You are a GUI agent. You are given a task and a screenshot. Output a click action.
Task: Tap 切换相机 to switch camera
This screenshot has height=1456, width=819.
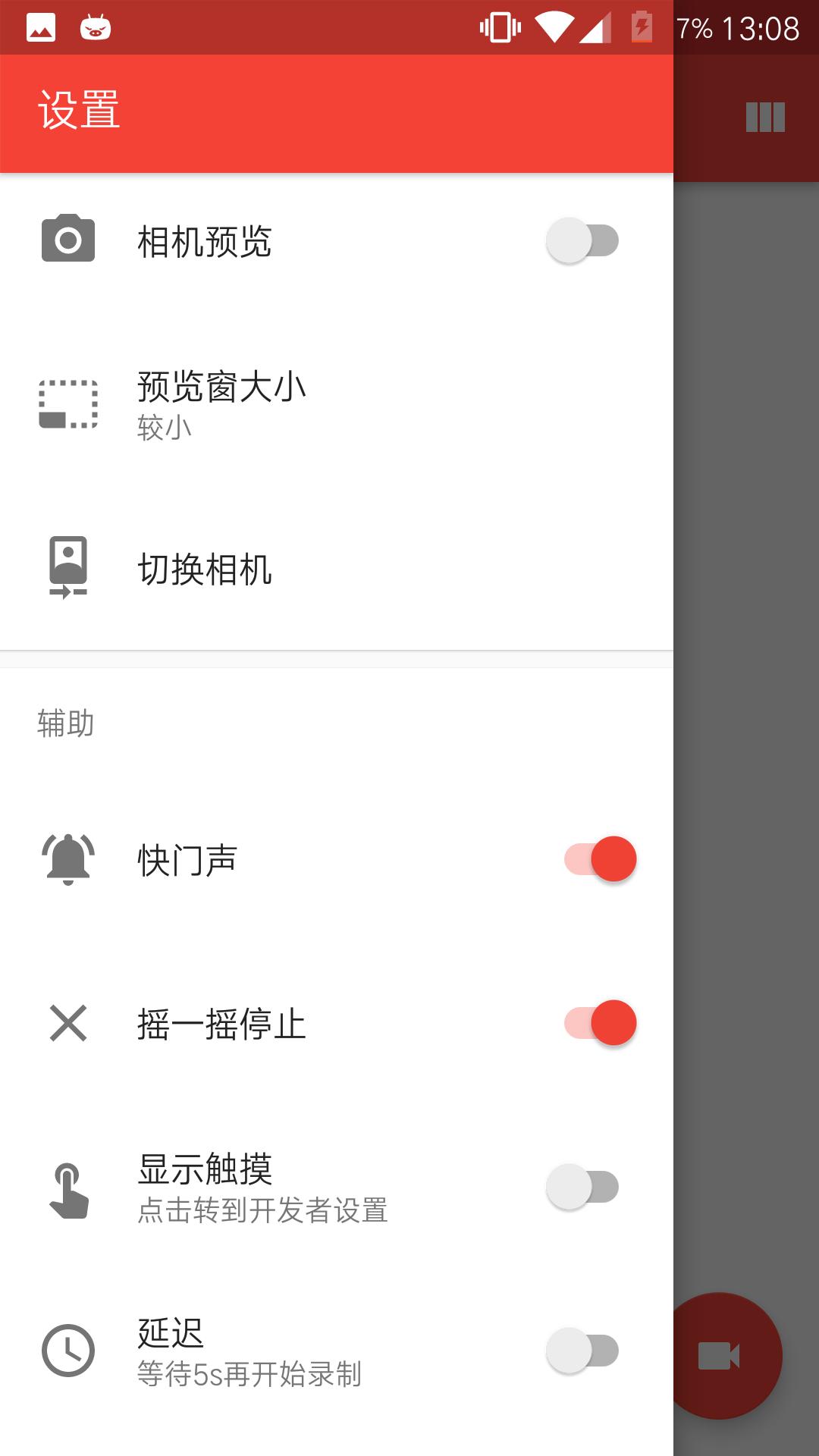337,569
